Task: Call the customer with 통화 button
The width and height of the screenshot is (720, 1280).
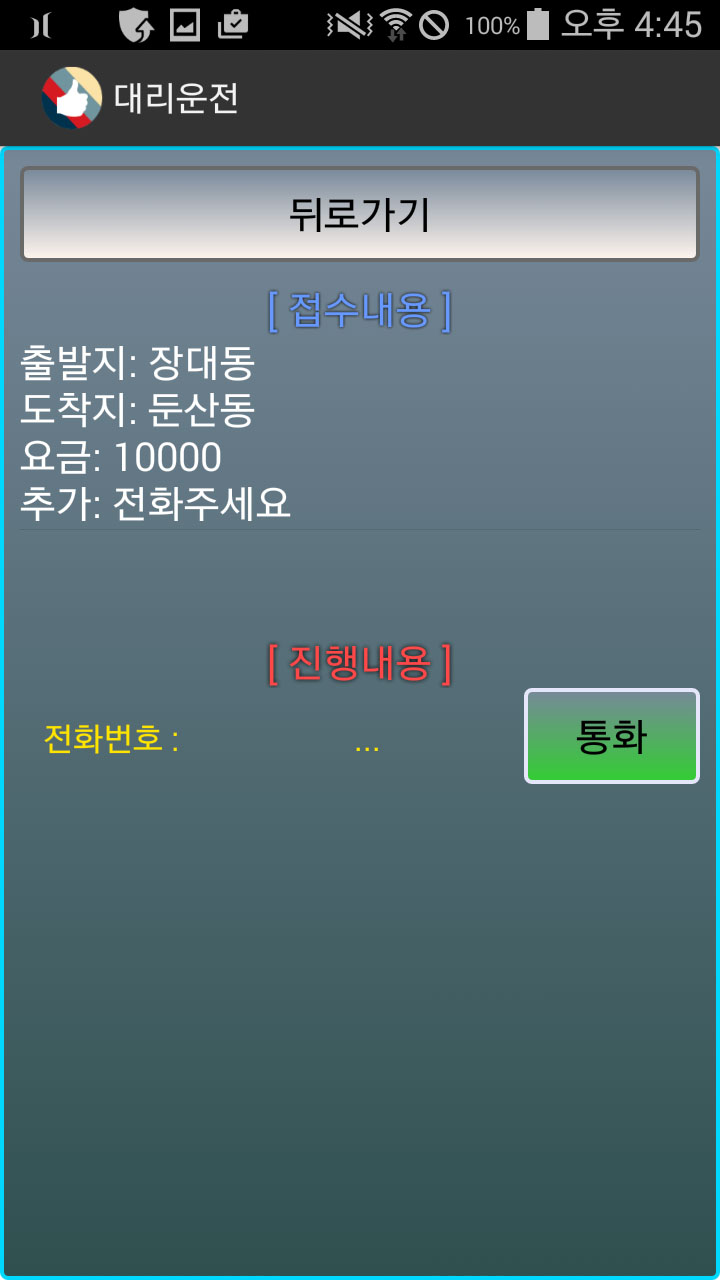Action: coord(611,737)
